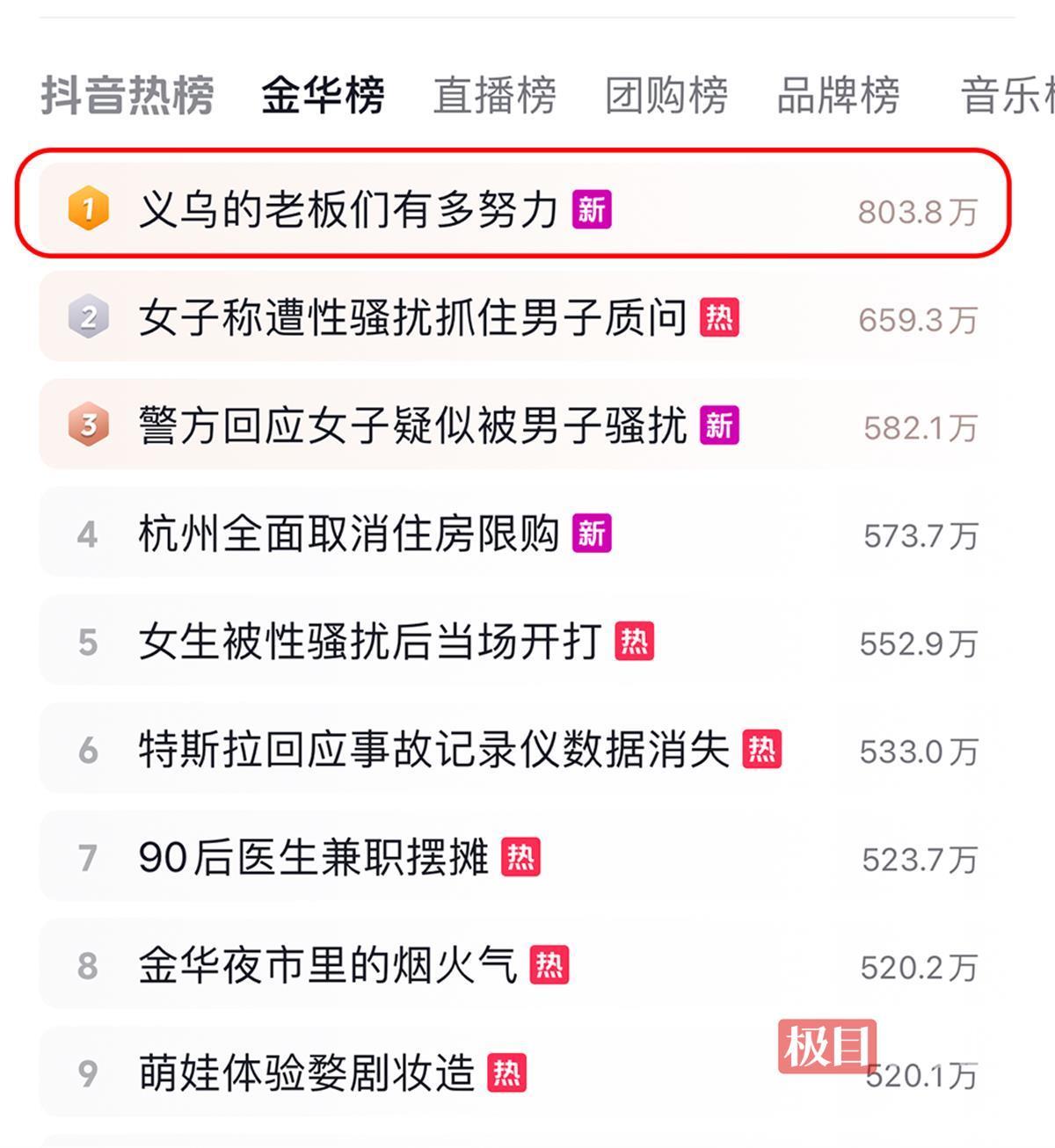1055x1148 pixels.
Task: Tap 女生被性骚扰后当场开打 entry
Action: coord(370,643)
